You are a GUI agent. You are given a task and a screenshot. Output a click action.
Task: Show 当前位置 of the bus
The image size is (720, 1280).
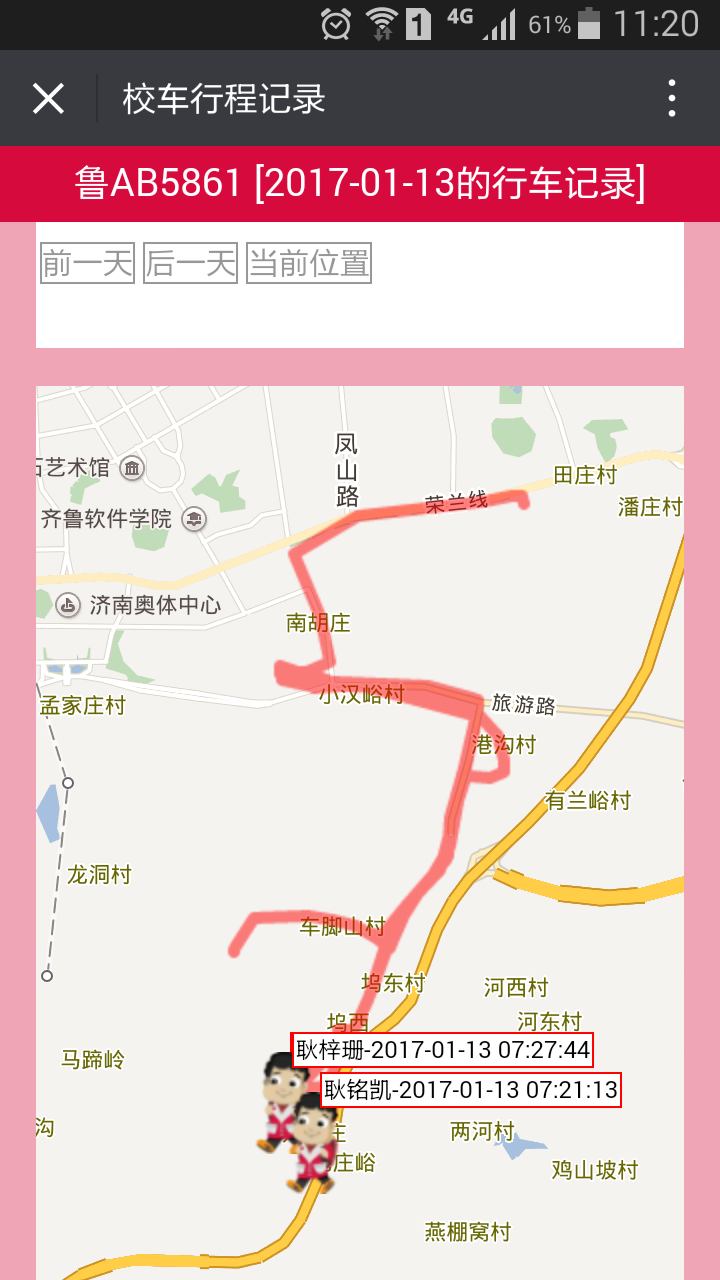pyautogui.click(x=309, y=264)
